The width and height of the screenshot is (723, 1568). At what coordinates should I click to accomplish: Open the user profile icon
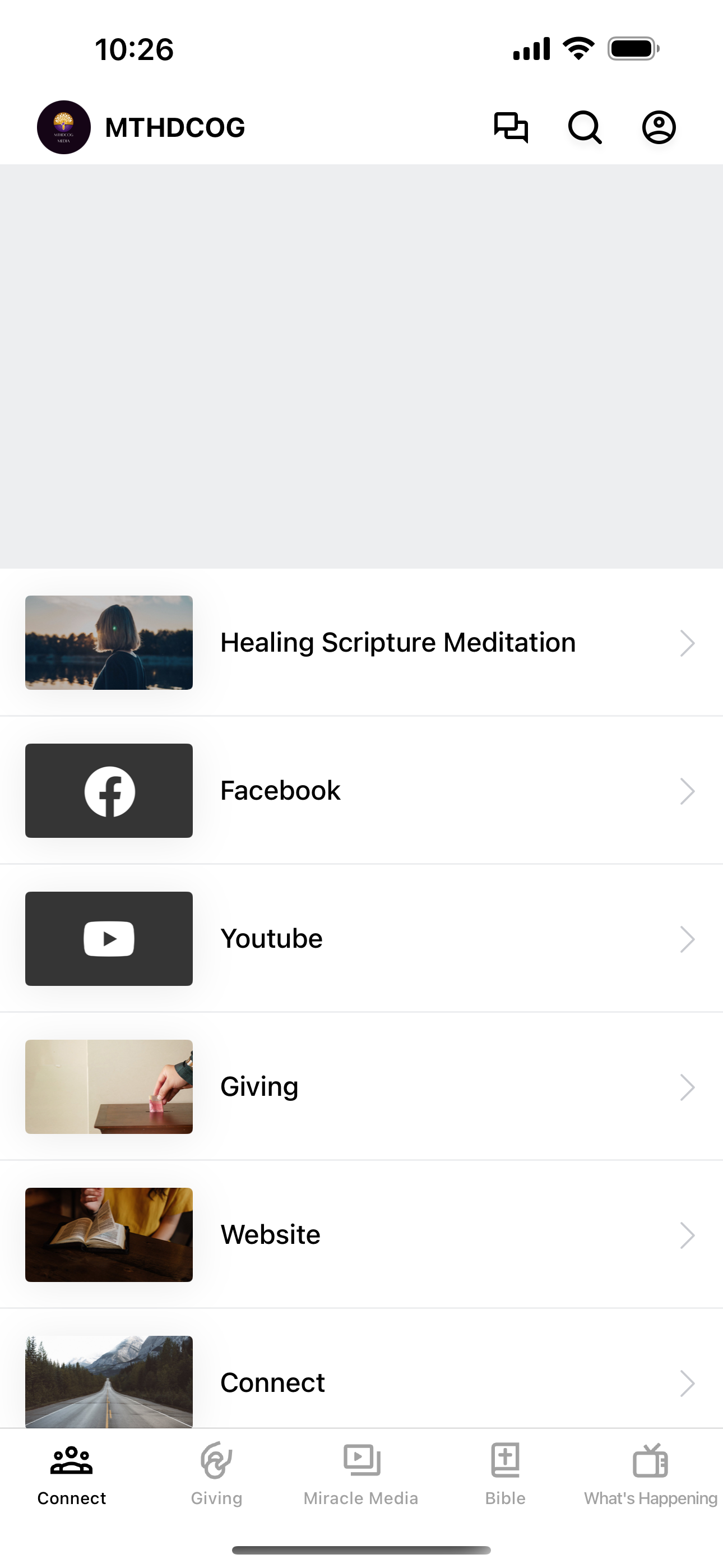[x=659, y=128]
